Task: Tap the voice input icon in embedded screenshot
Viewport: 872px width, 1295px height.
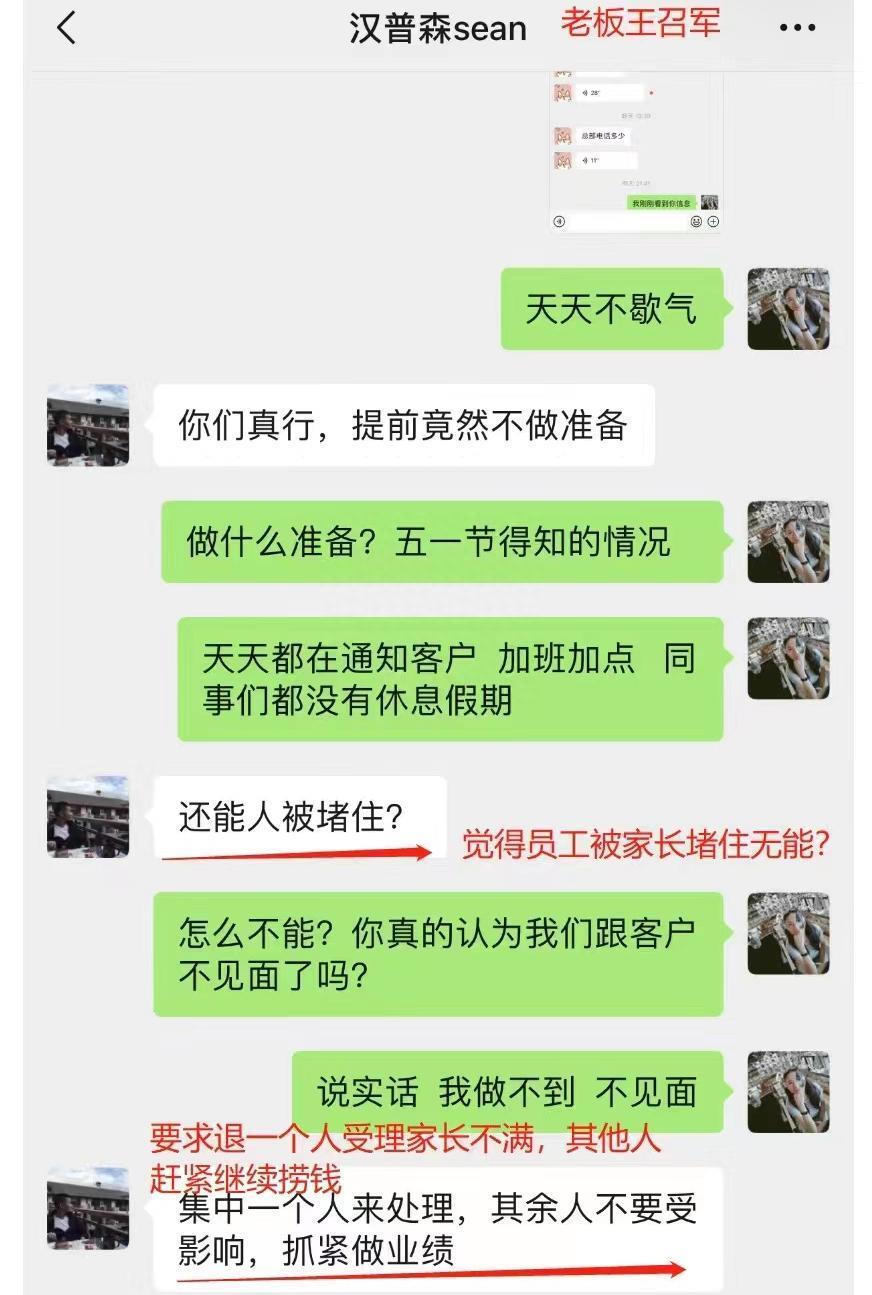Action: [559, 221]
